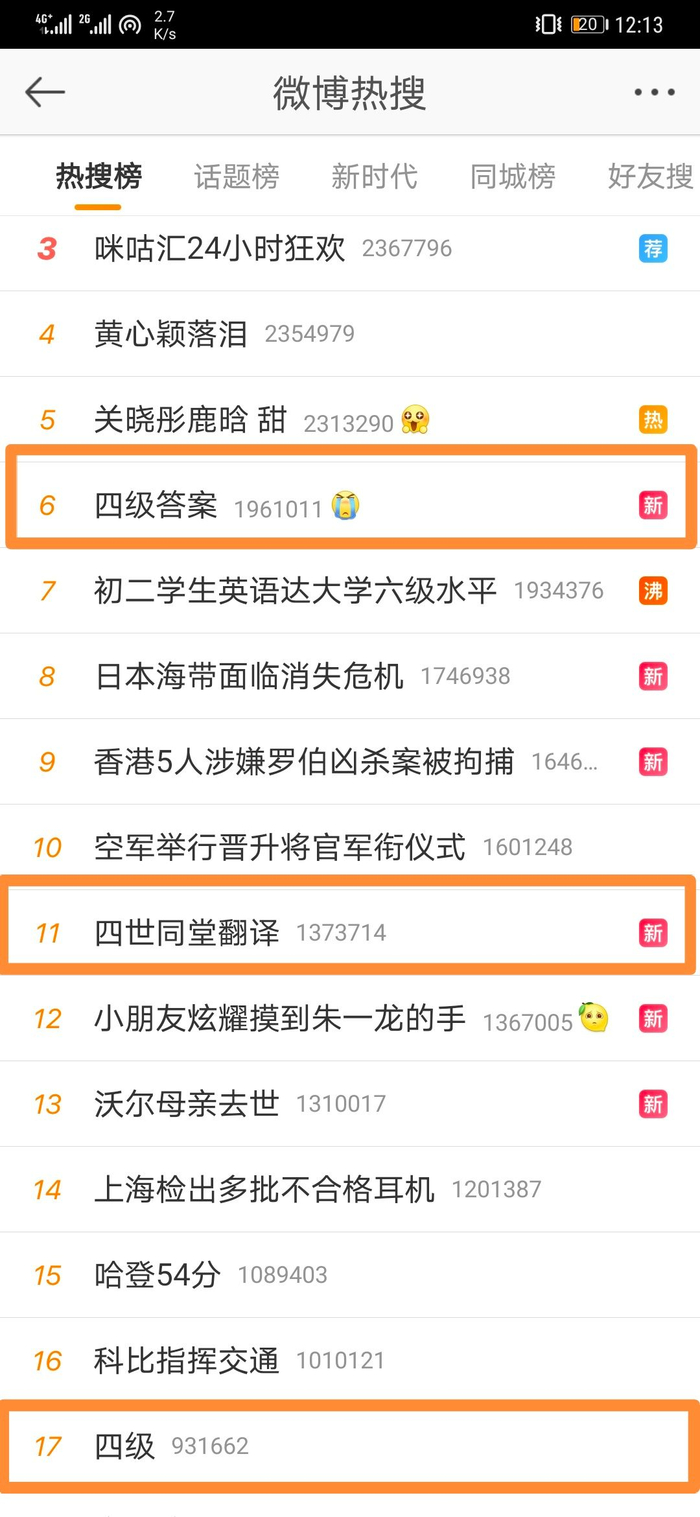Switch to the 话题榜 tab
The width and height of the screenshot is (700, 1517).
pos(236,177)
